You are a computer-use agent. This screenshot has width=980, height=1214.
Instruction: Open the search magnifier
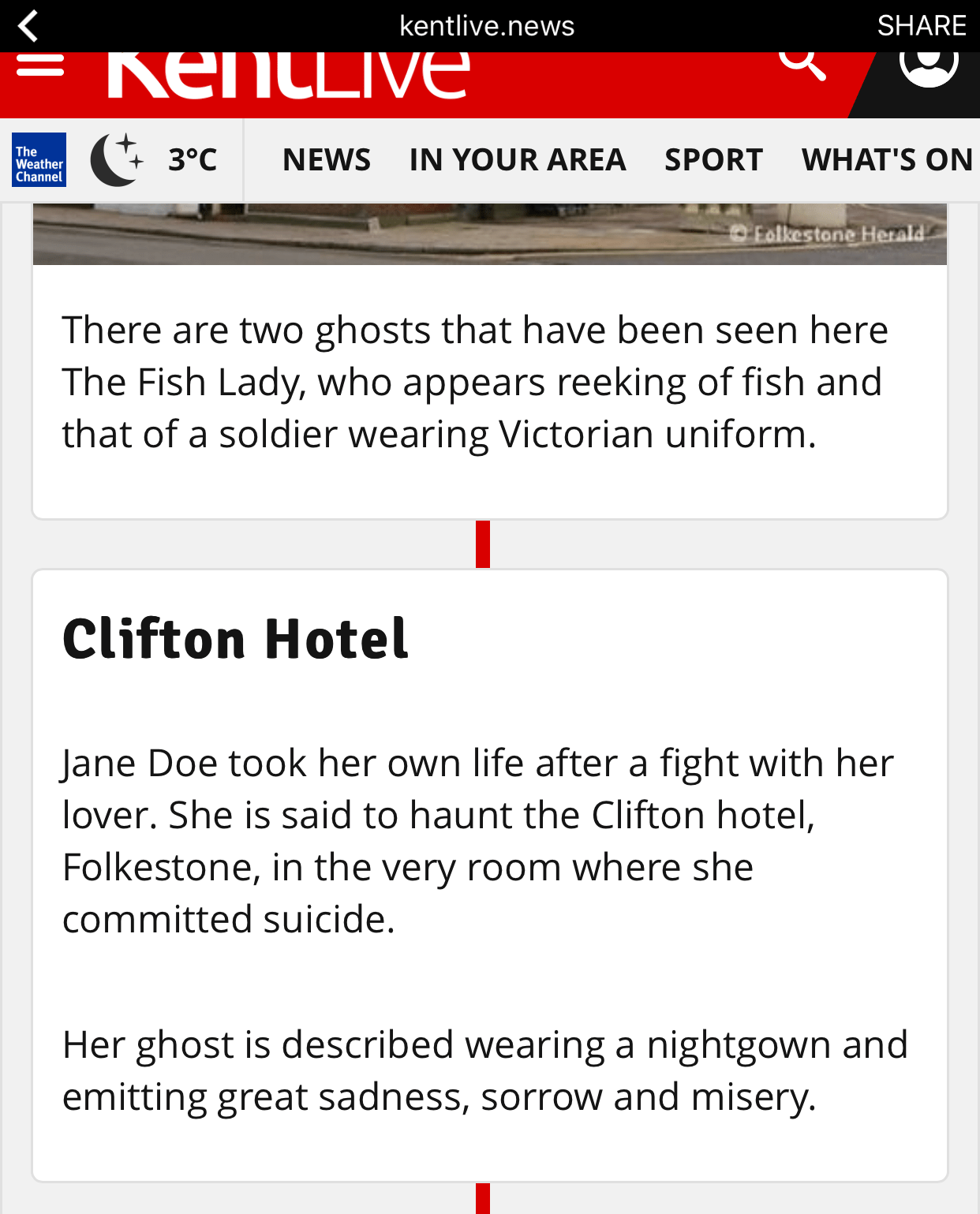[x=802, y=65]
